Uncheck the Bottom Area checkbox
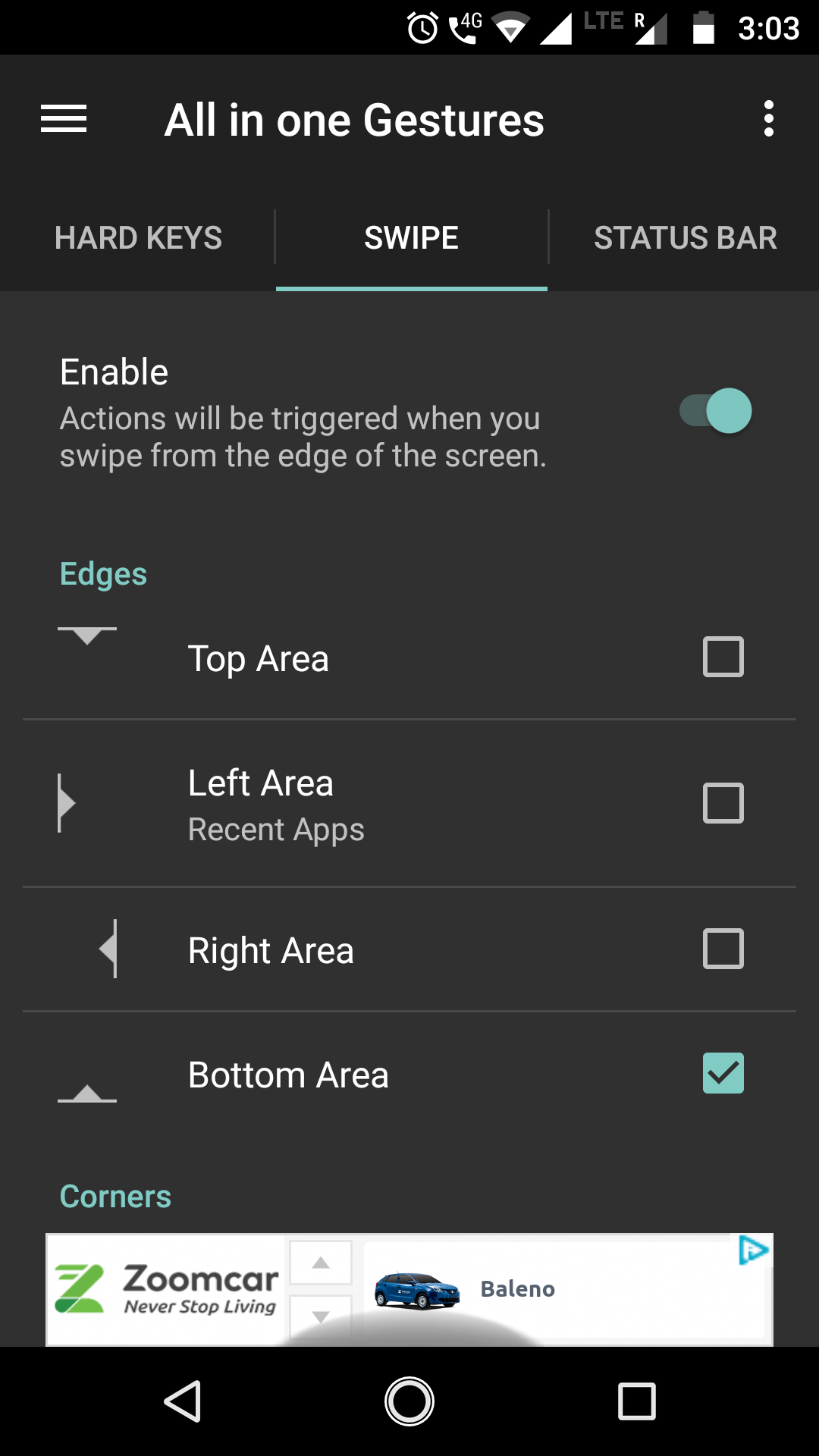The width and height of the screenshot is (819, 1456). (723, 1073)
